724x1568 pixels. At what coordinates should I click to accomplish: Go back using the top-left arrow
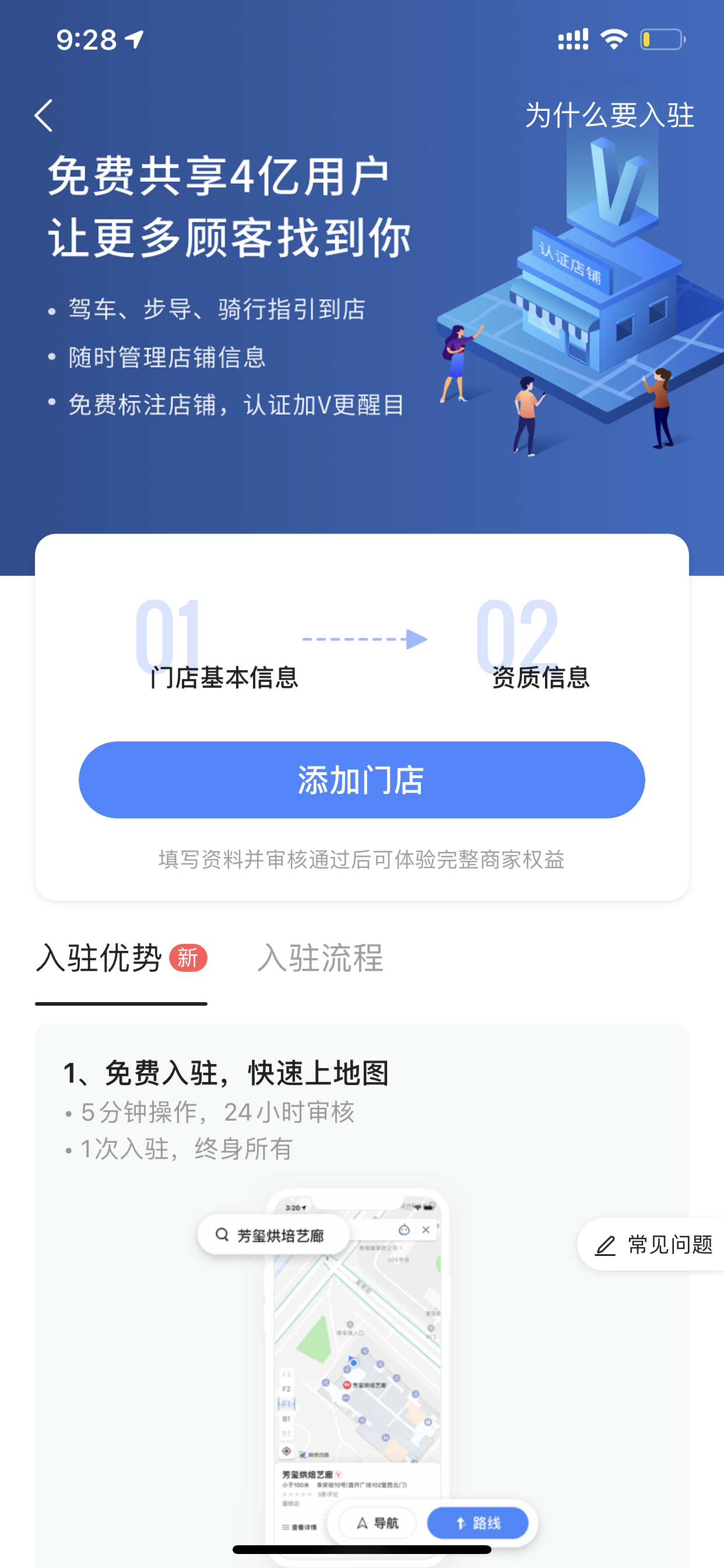[x=44, y=116]
